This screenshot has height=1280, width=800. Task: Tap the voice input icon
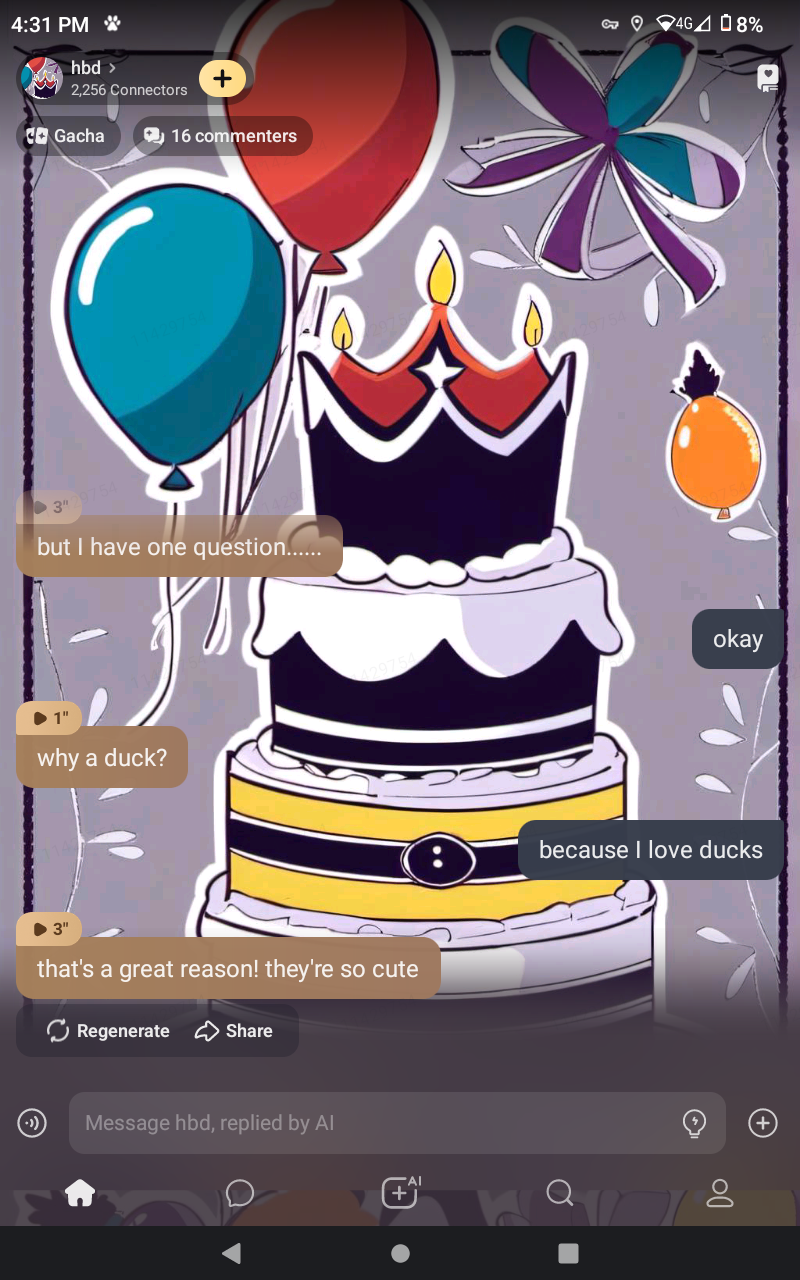coord(32,1123)
